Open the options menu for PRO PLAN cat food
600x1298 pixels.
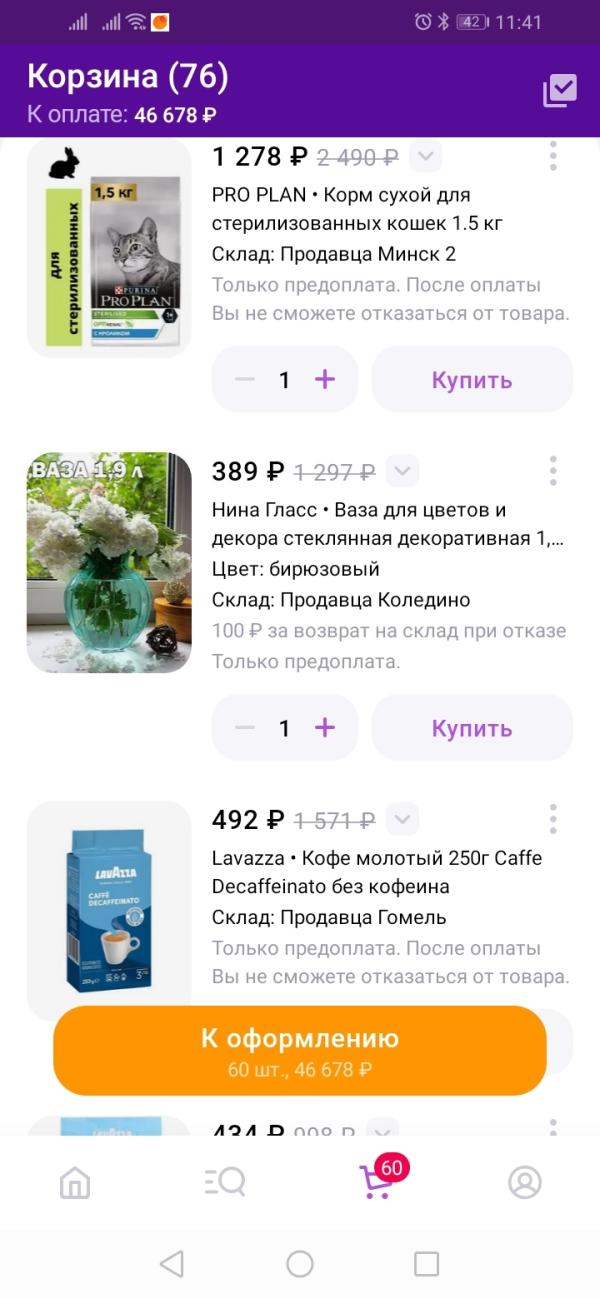point(553,156)
